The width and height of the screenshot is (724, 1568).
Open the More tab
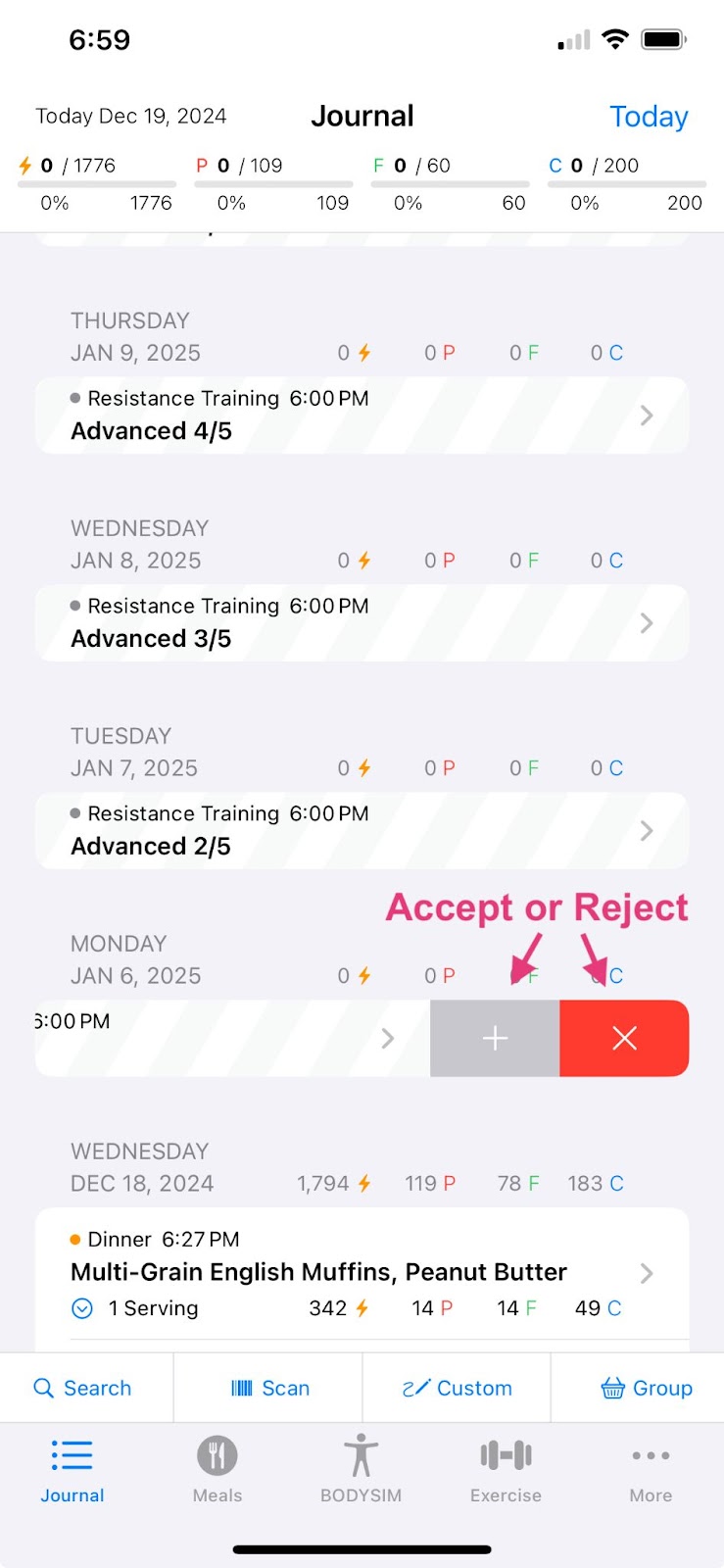tap(651, 1469)
